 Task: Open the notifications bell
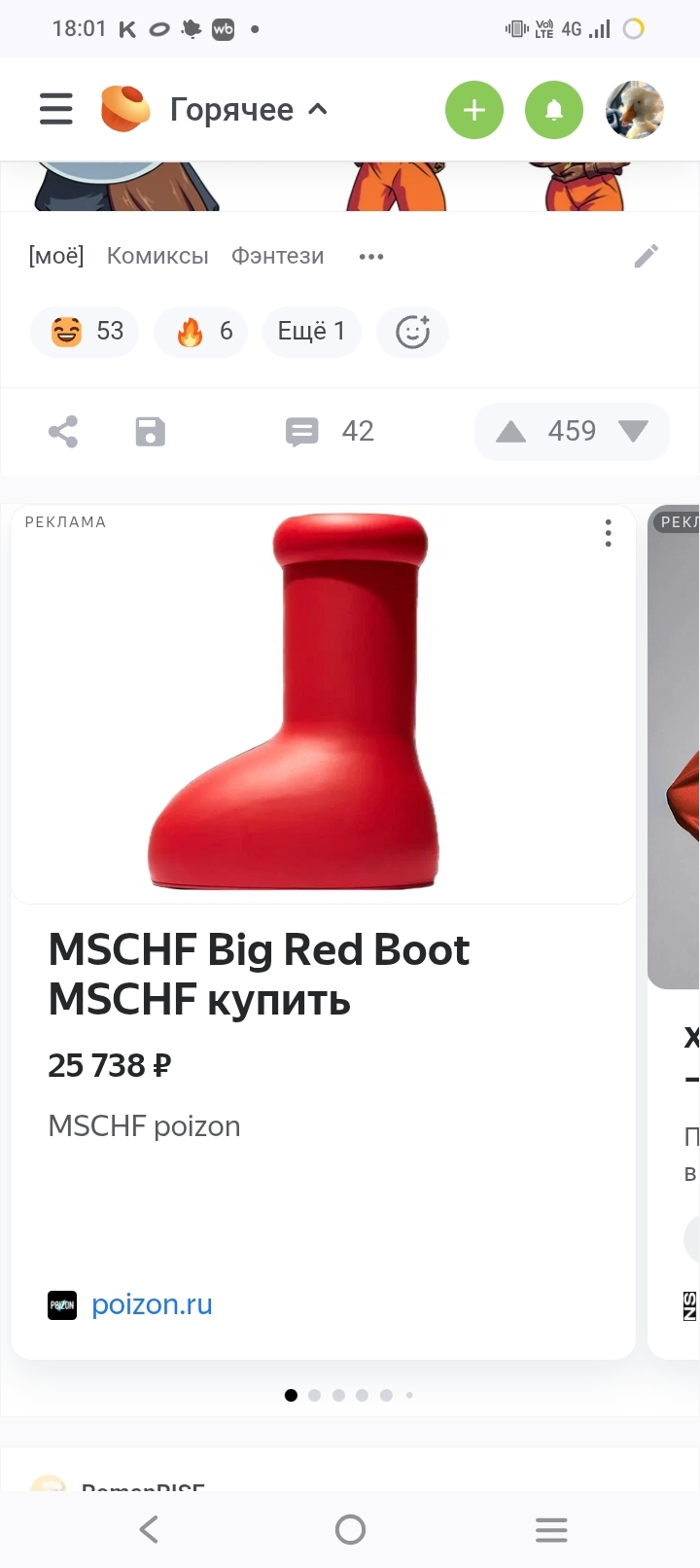553,110
